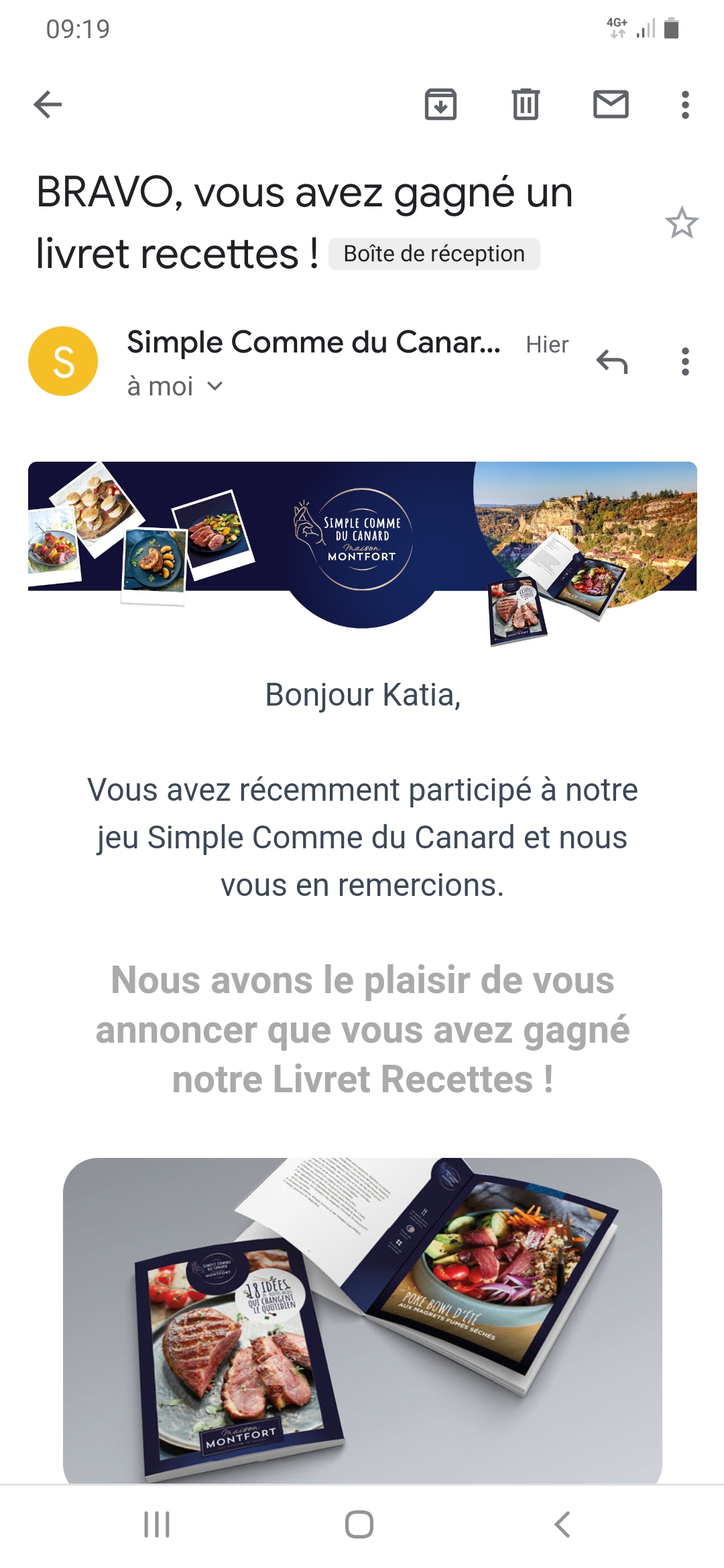Screen dimensions: 724x1568
Task: Open the sender's yellow S avatar
Action: click(63, 361)
